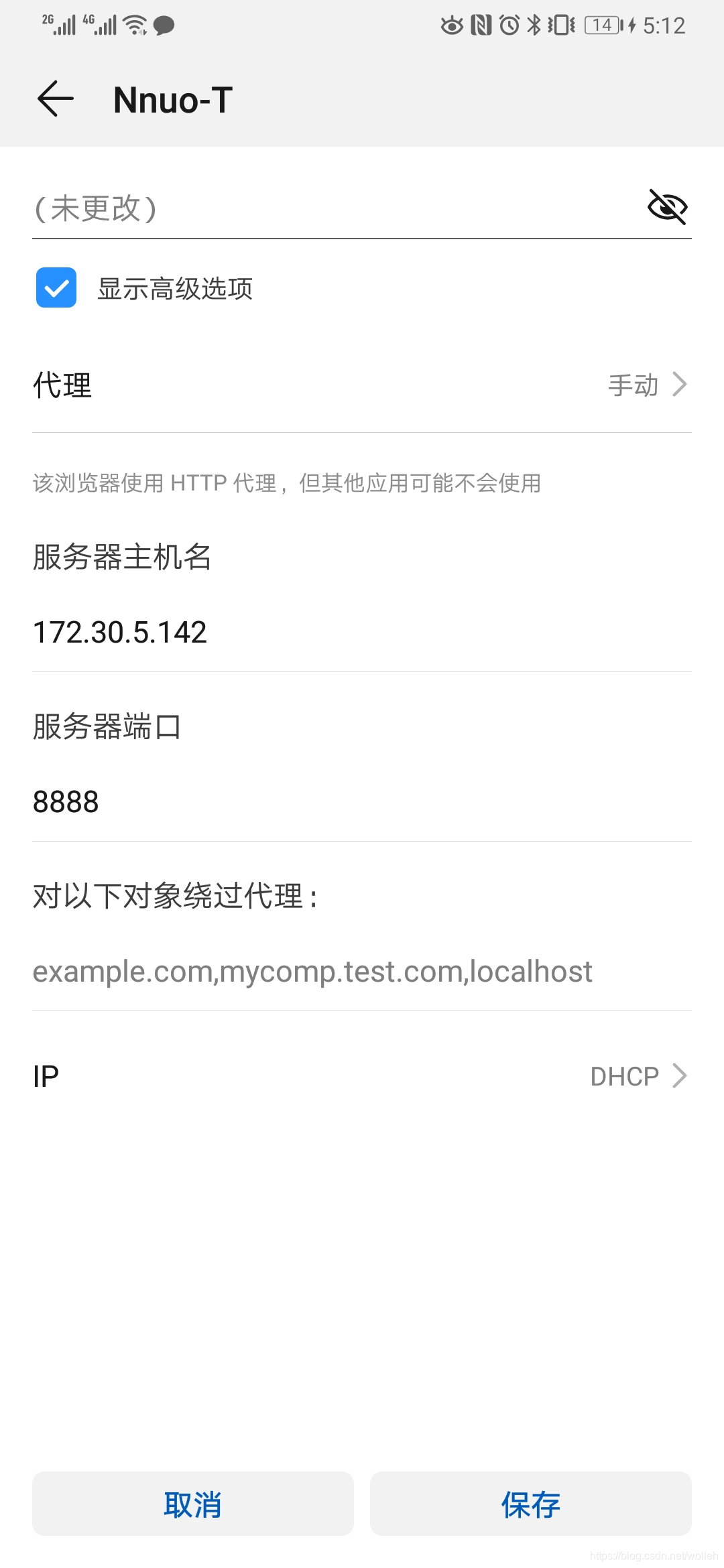
Task: Tap 保存 to save network settings
Action: click(x=531, y=1504)
